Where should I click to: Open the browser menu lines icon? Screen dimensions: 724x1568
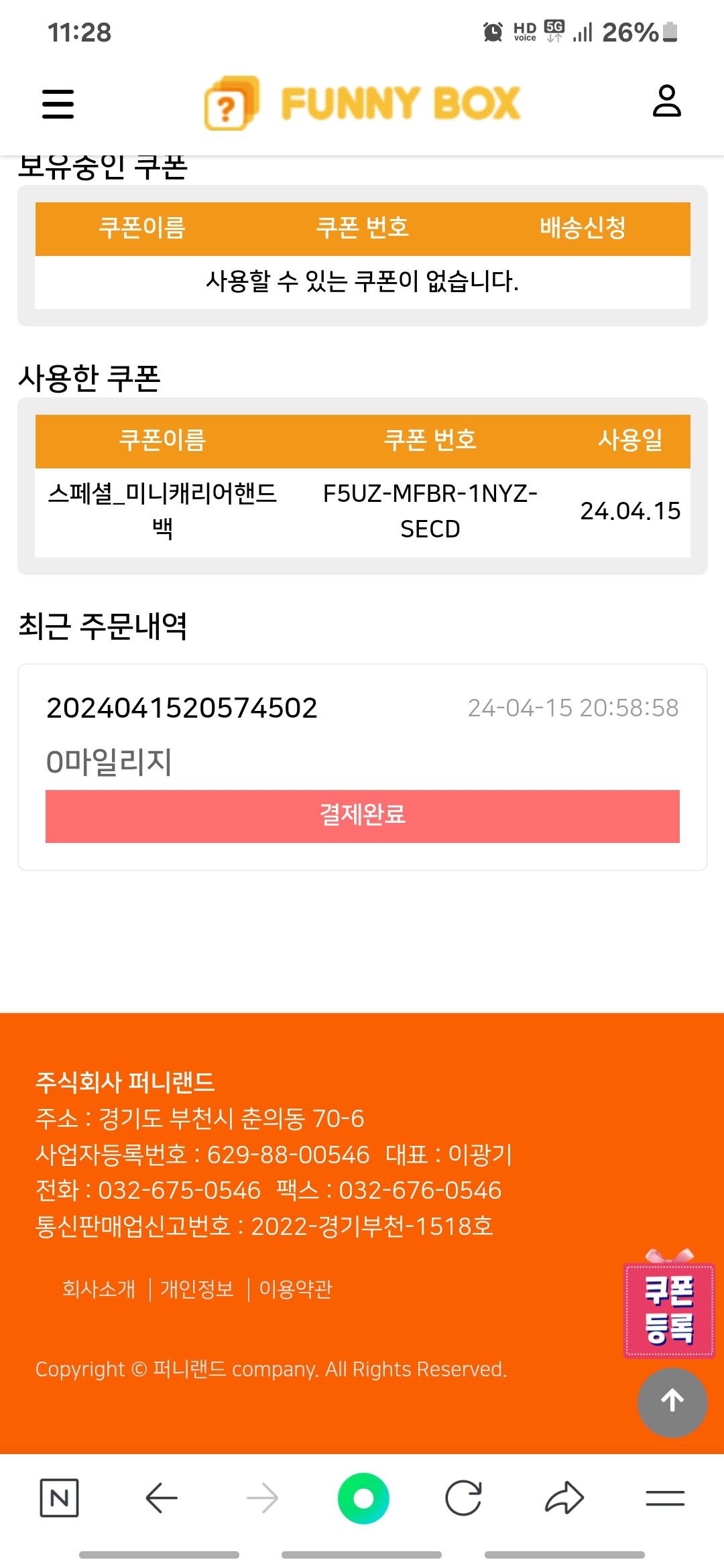665,1498
